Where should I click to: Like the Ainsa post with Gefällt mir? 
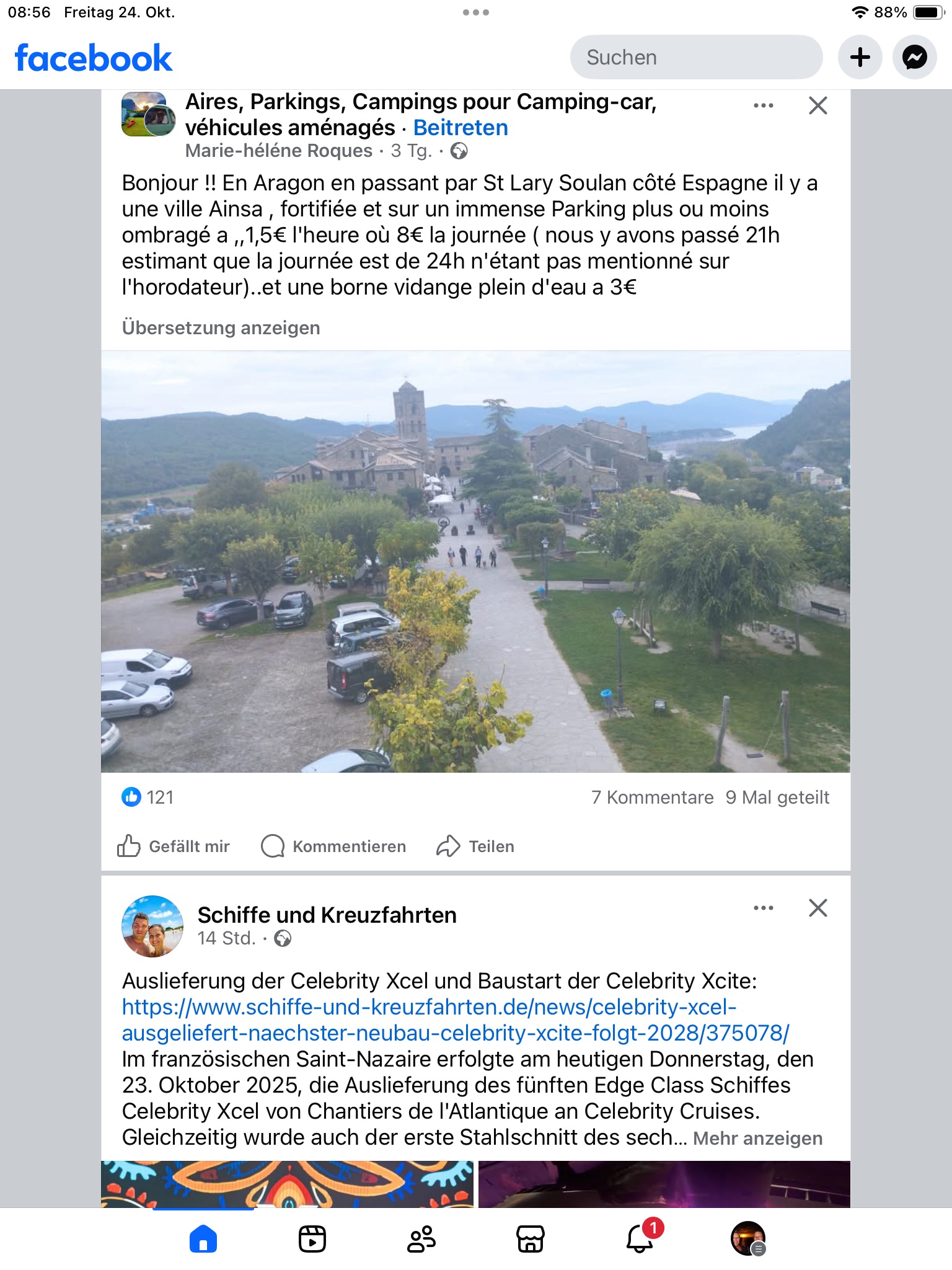174,846
